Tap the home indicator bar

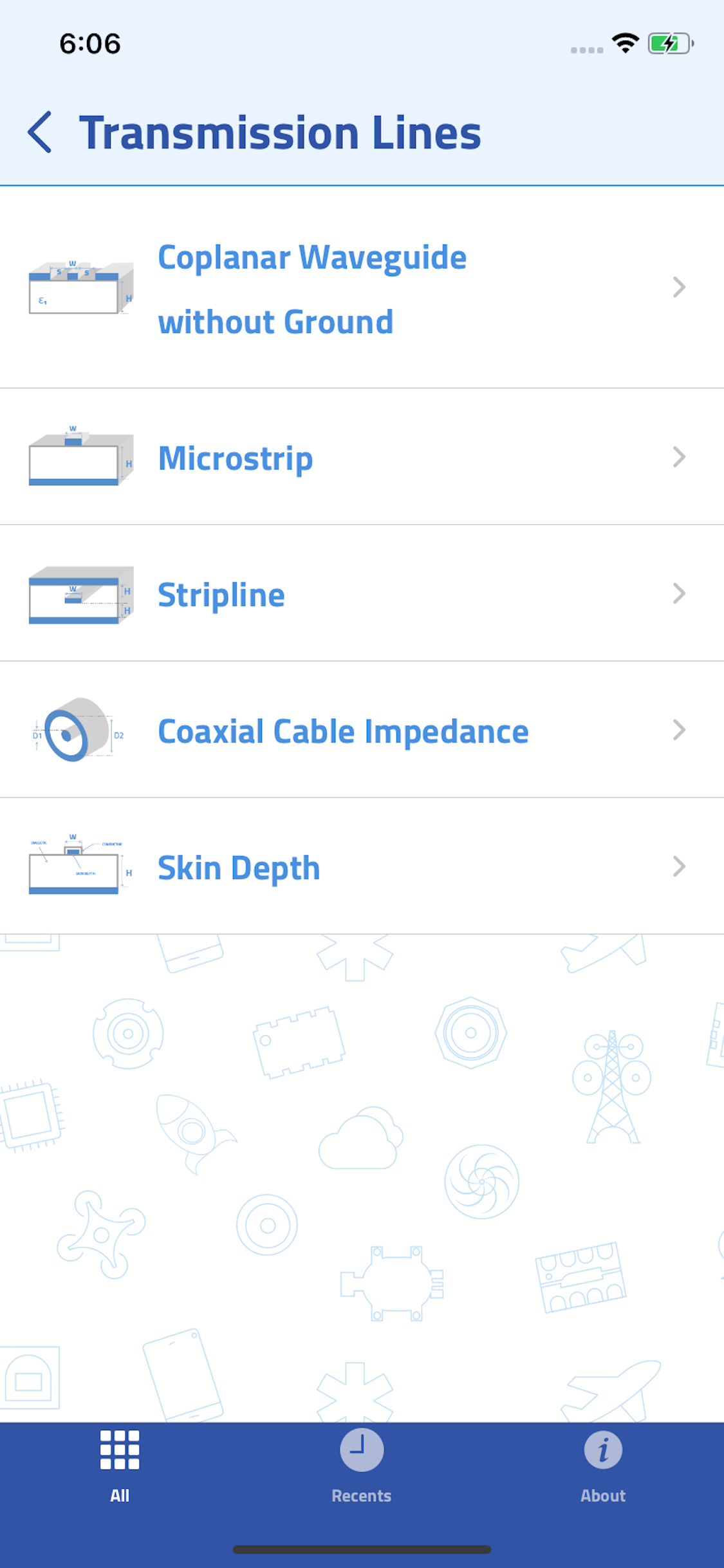362,1549
